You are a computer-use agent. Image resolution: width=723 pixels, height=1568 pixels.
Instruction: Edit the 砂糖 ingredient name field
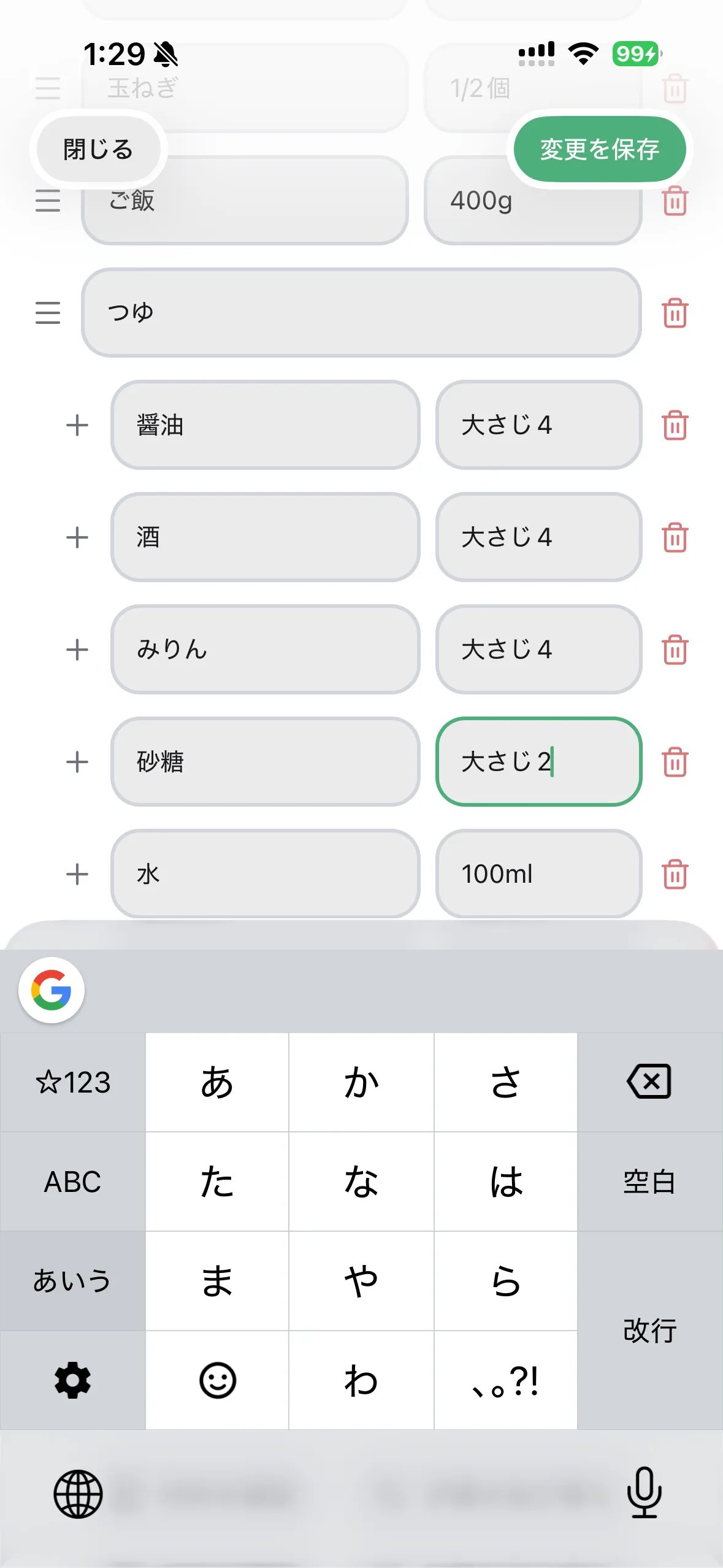point(265,762)
